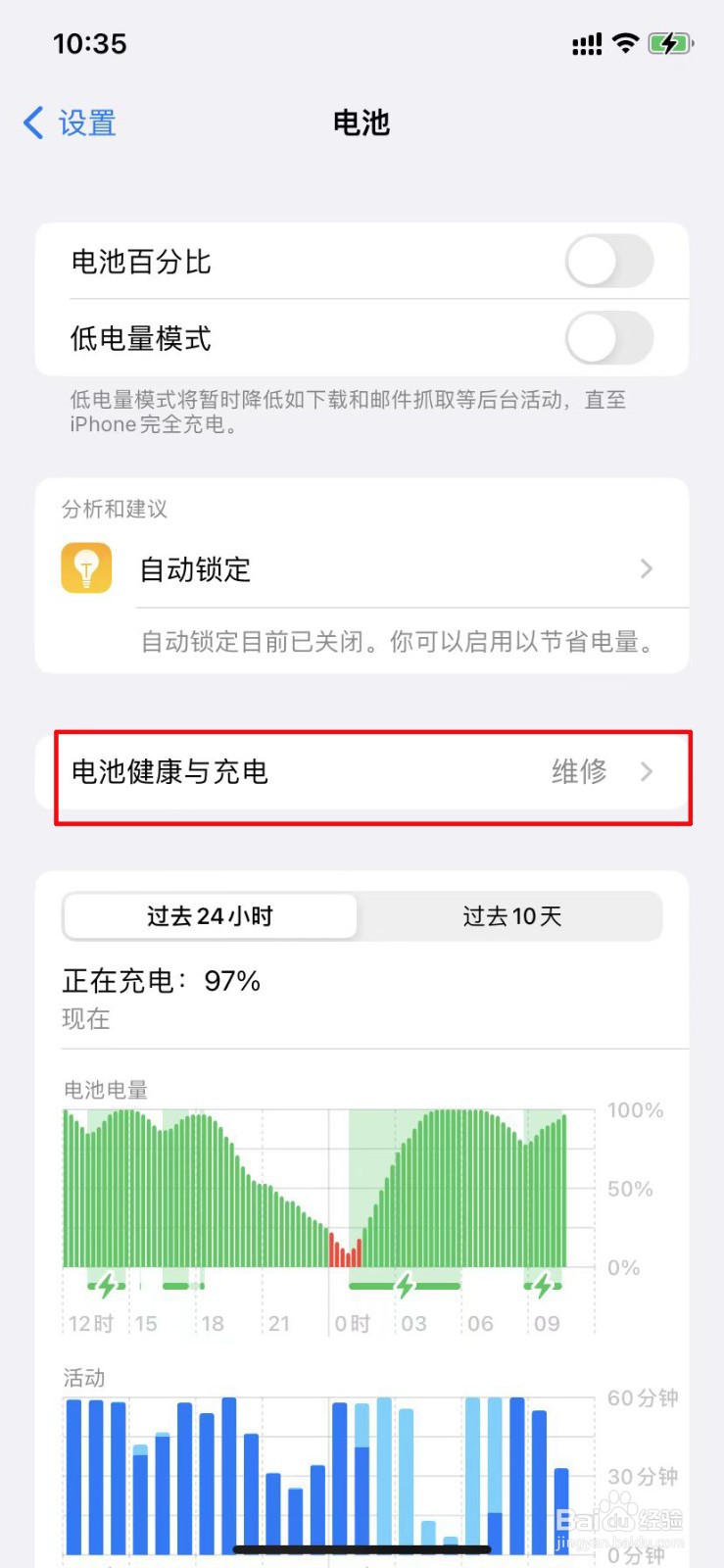Open 自动锁定 via its disclosure arrow

(646, 568)
